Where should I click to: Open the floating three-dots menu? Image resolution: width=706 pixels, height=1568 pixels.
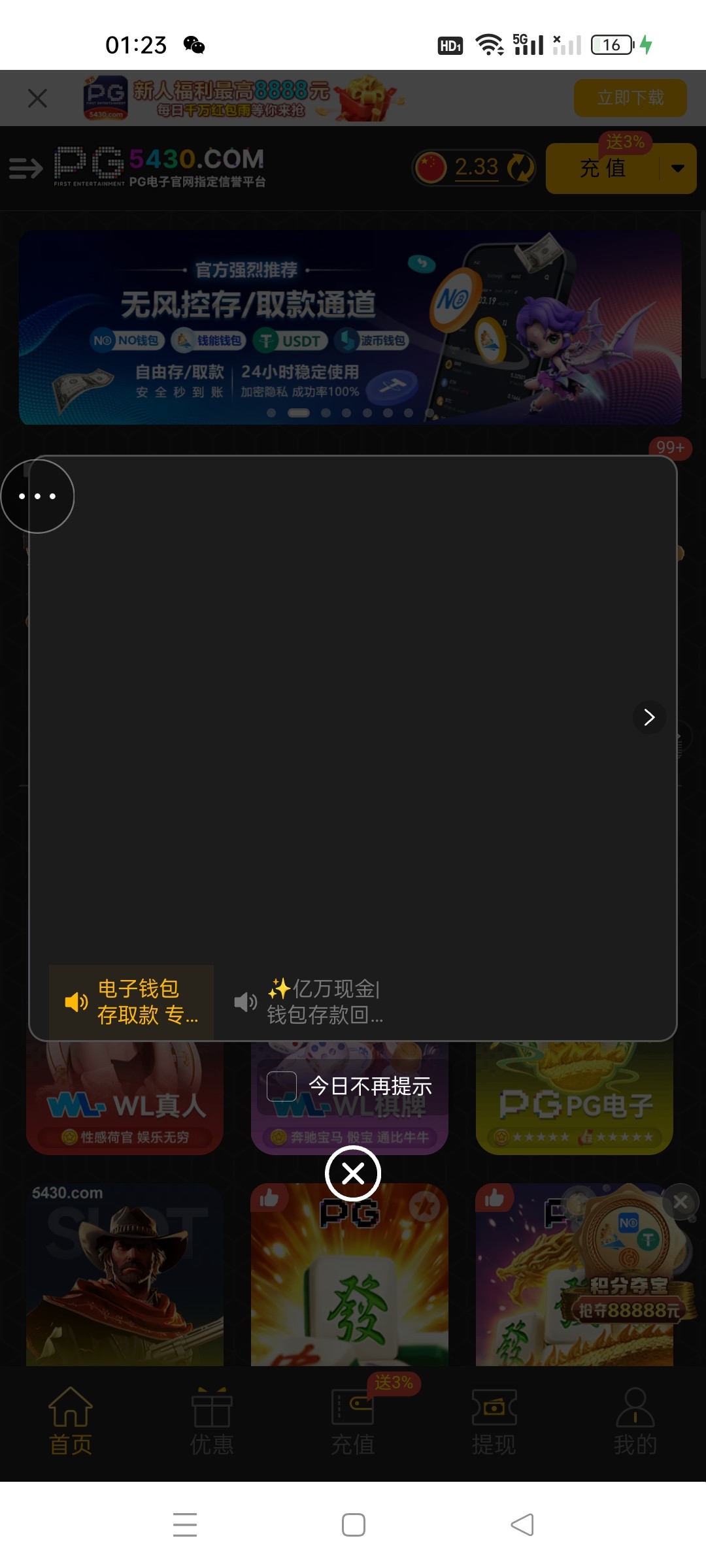[37, 497]
